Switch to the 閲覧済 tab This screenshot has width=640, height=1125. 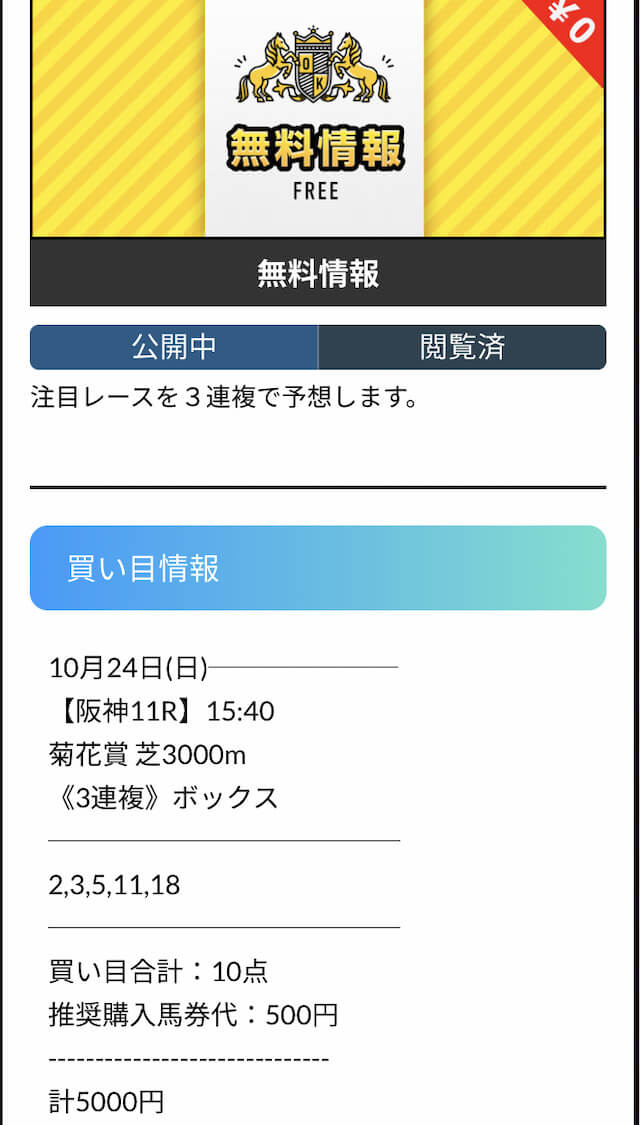click(462, 347)
